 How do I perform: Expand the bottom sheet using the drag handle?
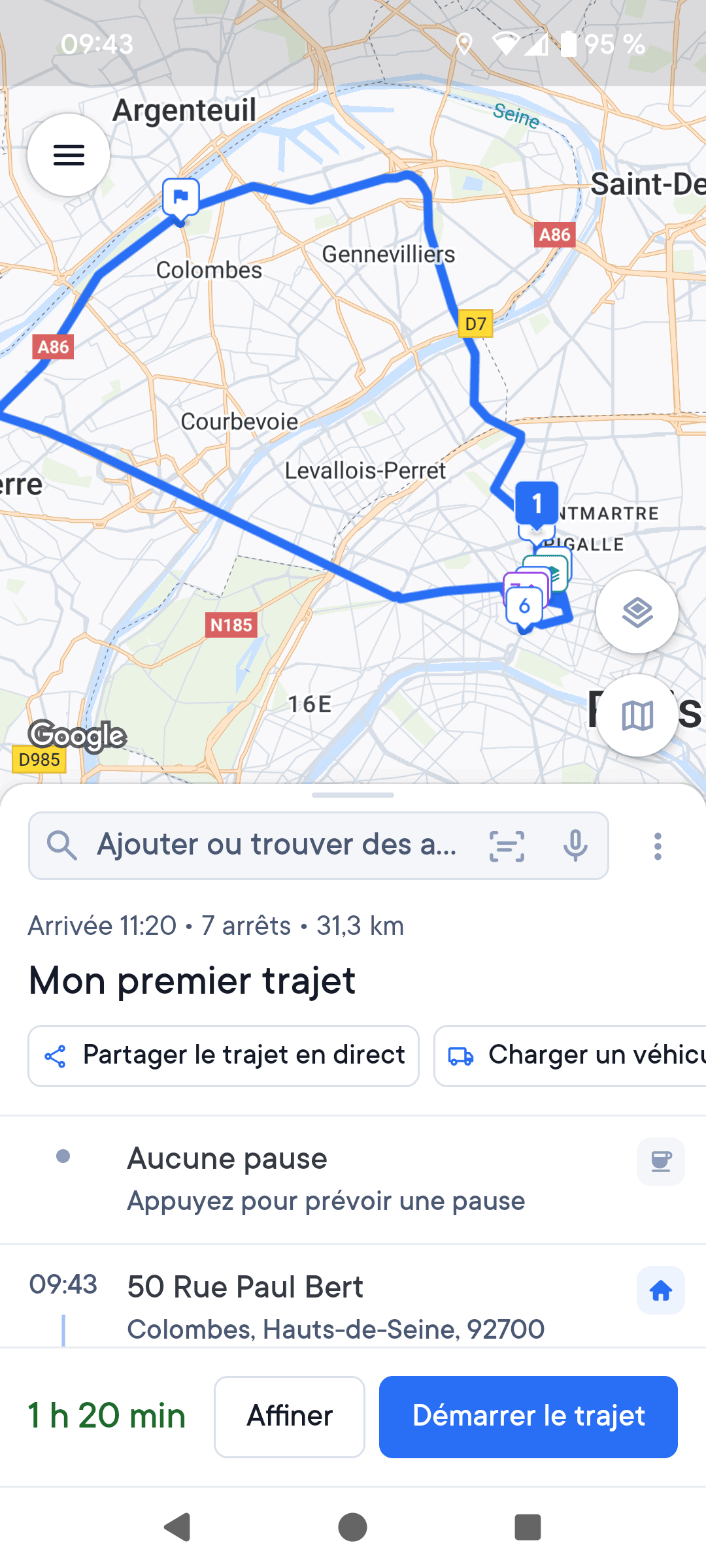[x=353, y=796]
